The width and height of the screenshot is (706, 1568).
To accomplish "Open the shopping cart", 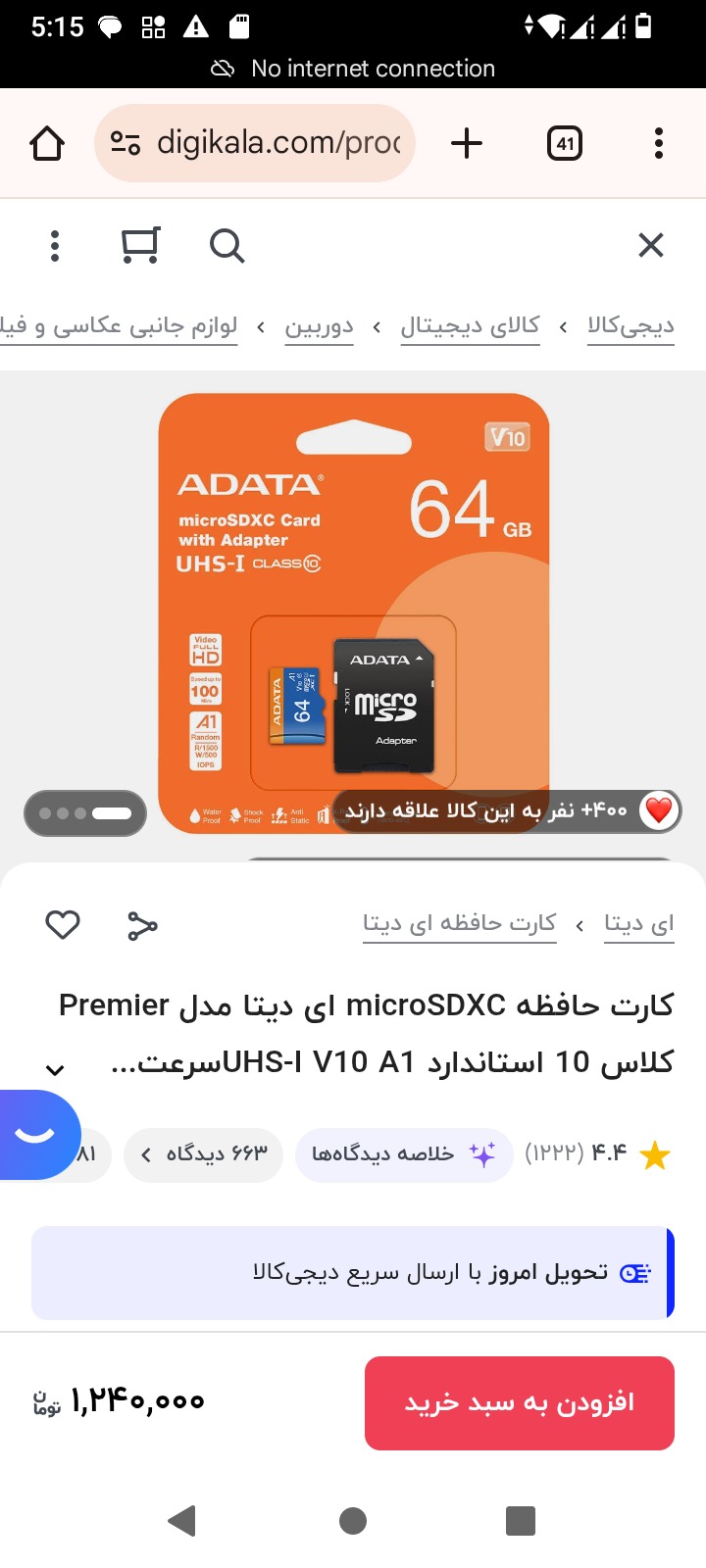I will coord(140,245).
